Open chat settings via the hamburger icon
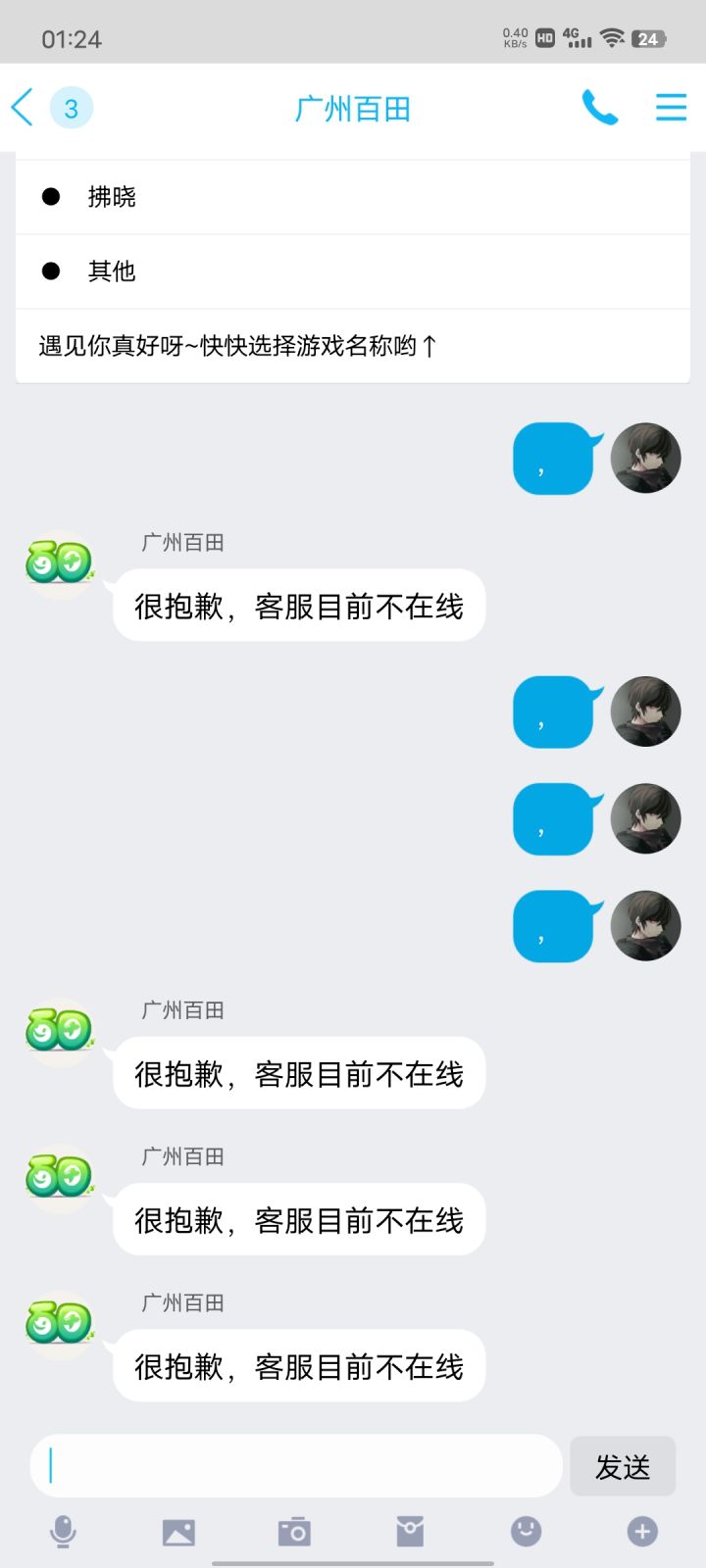The height and width of the screenshot is (1568, 706). click(671, 108)
